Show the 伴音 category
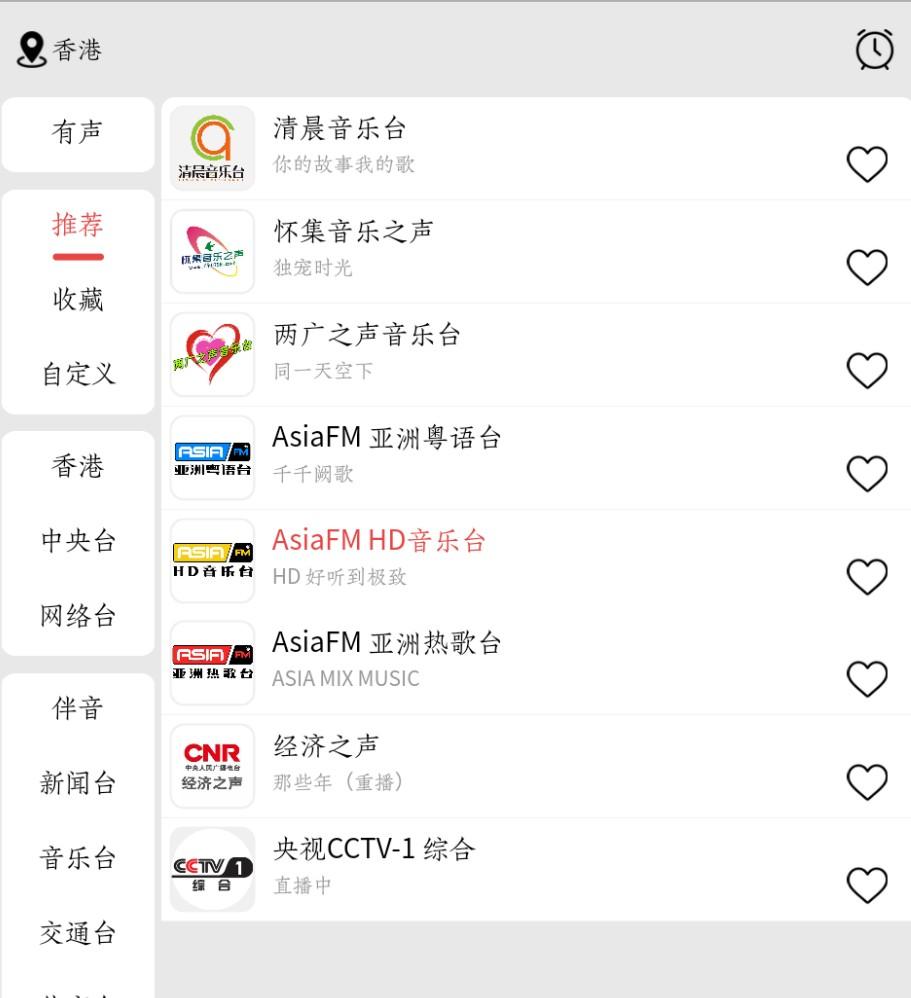 78,708
